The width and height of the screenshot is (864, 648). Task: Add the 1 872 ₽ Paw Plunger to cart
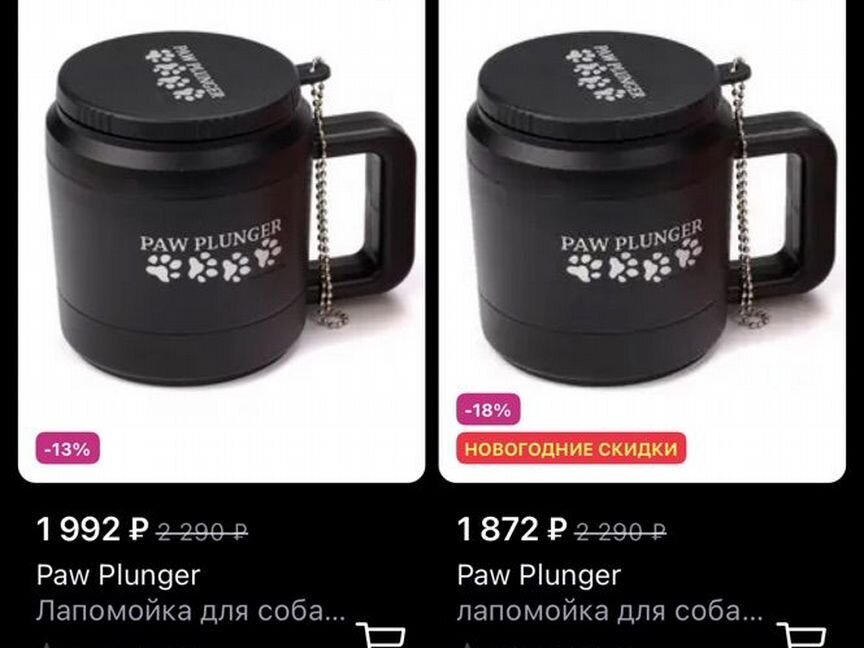click(x=802, y=636)
